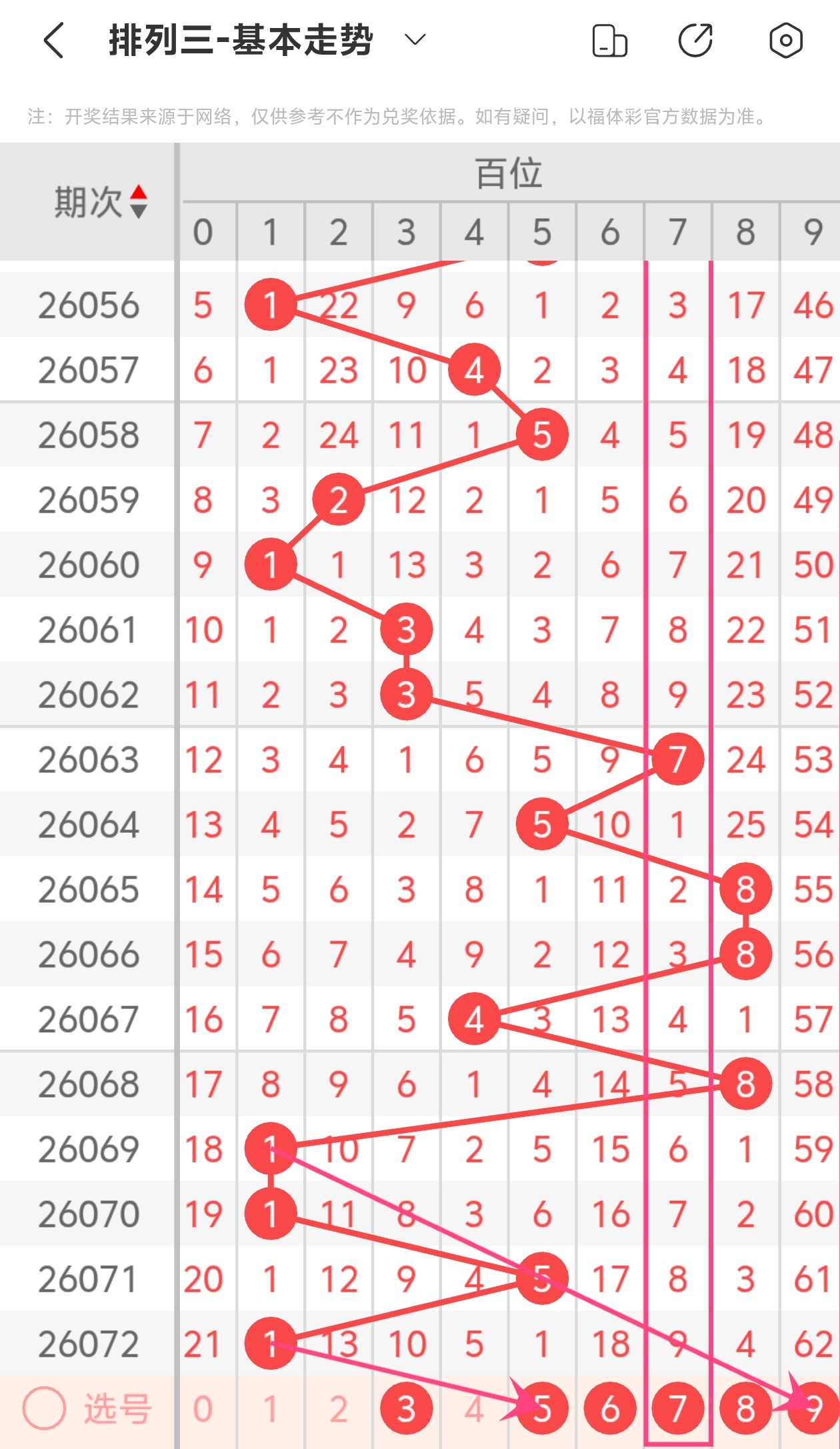
Task: Share this trend chart
Action: tap(696, 41)
